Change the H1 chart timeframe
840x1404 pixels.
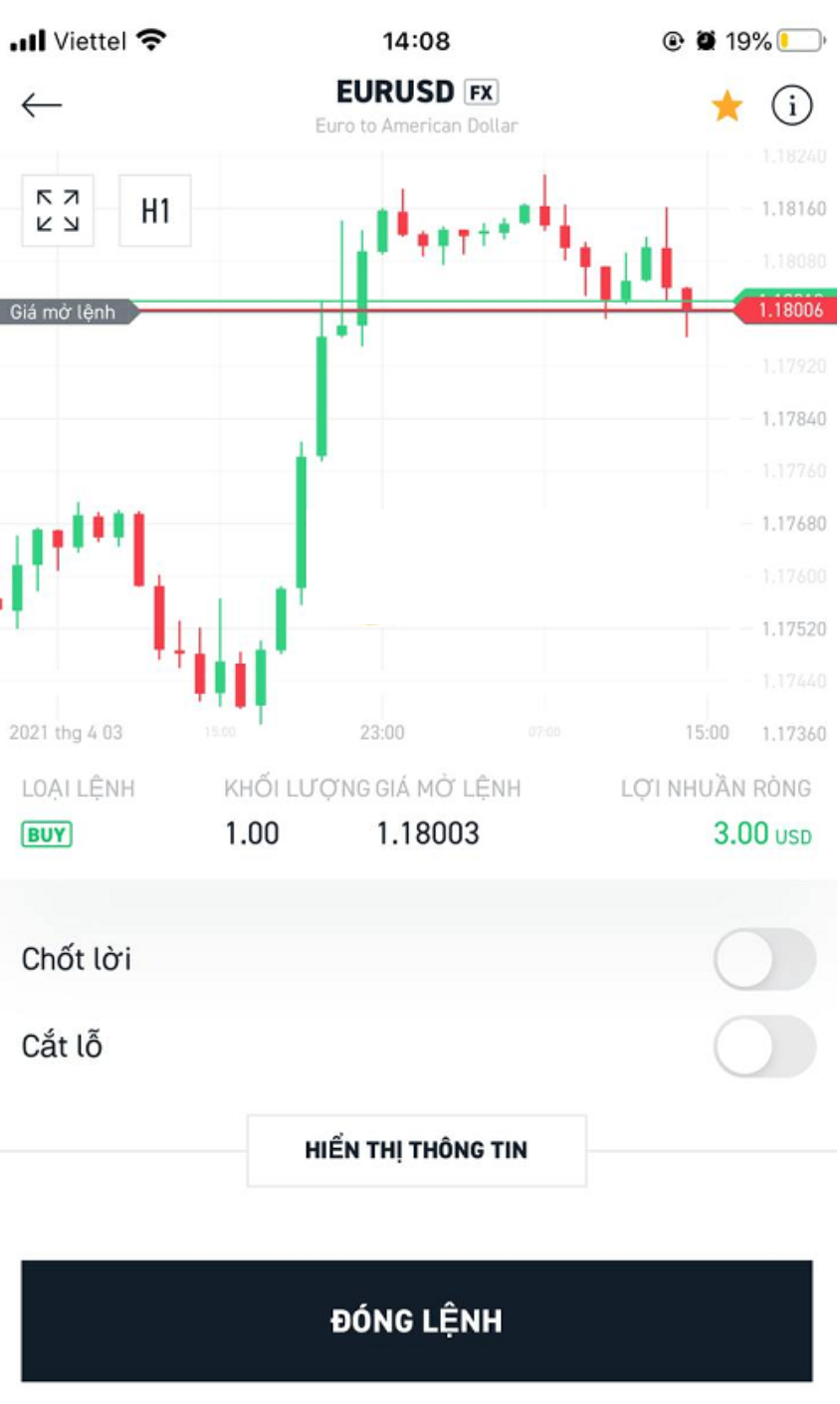coord(155,210)
